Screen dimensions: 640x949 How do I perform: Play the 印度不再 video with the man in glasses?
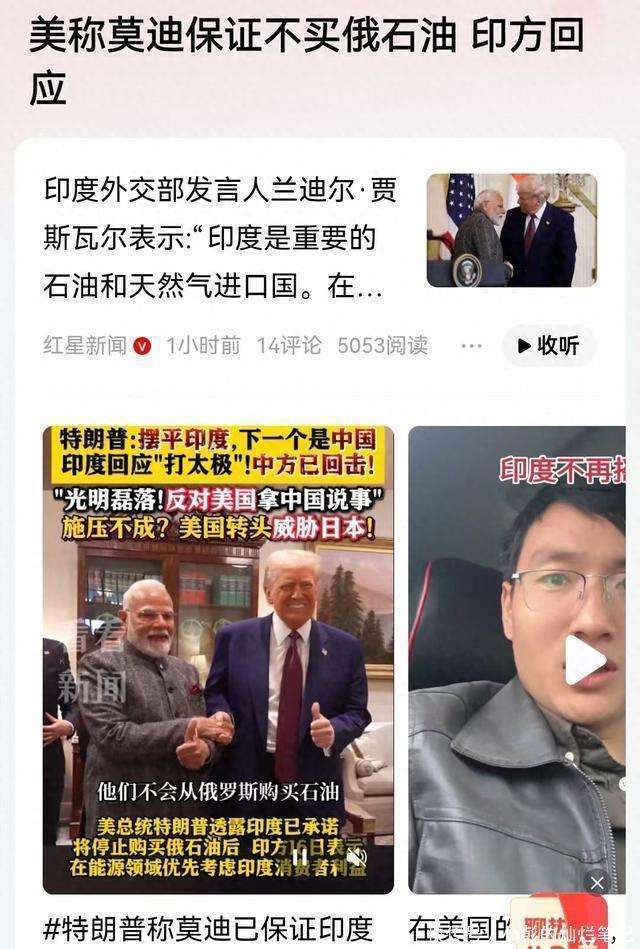tap(585, 661)
